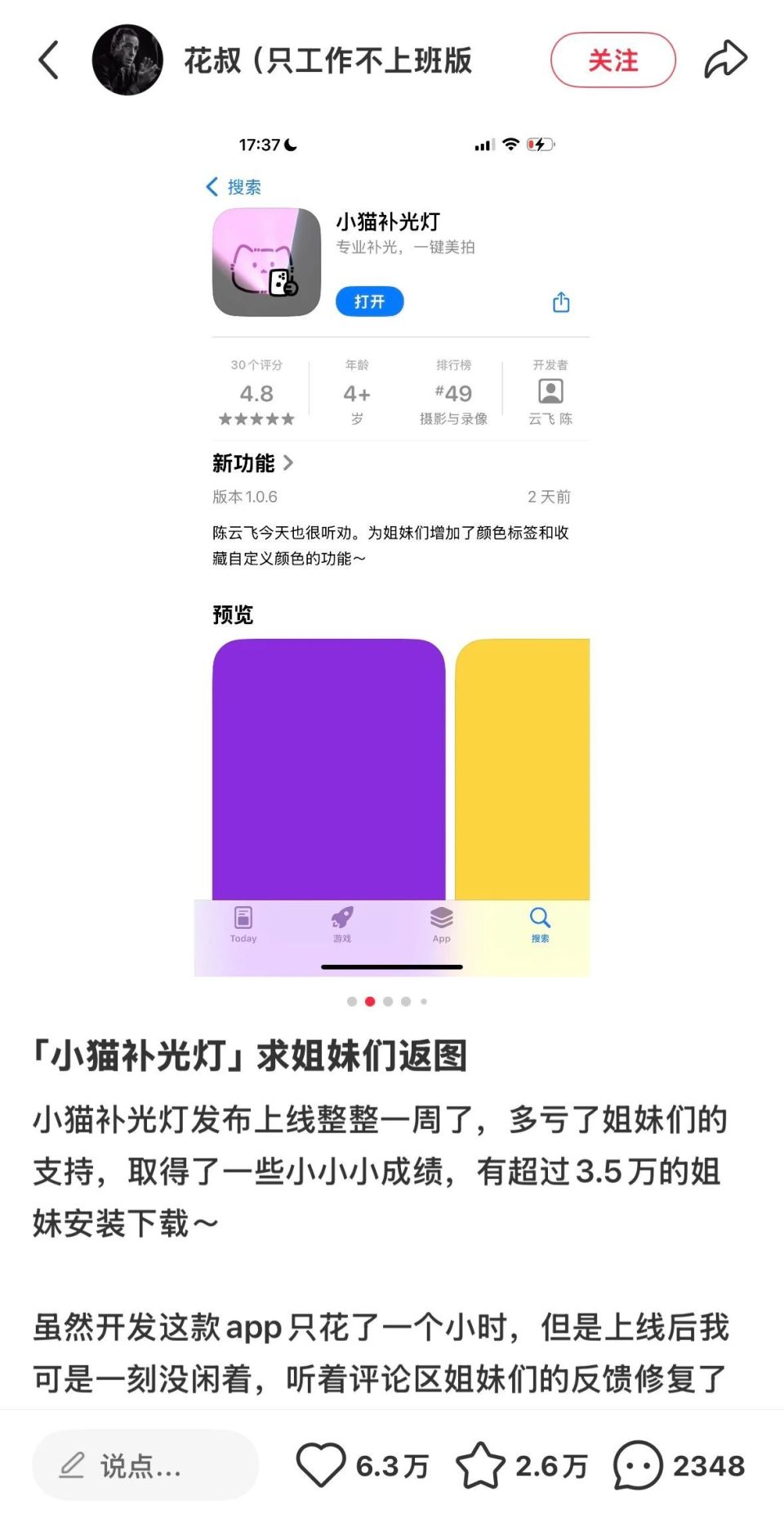Select the rocket 游戏 icon in the tab bar
Screen dimensions: 784x1527
click(x=342, y=918)
